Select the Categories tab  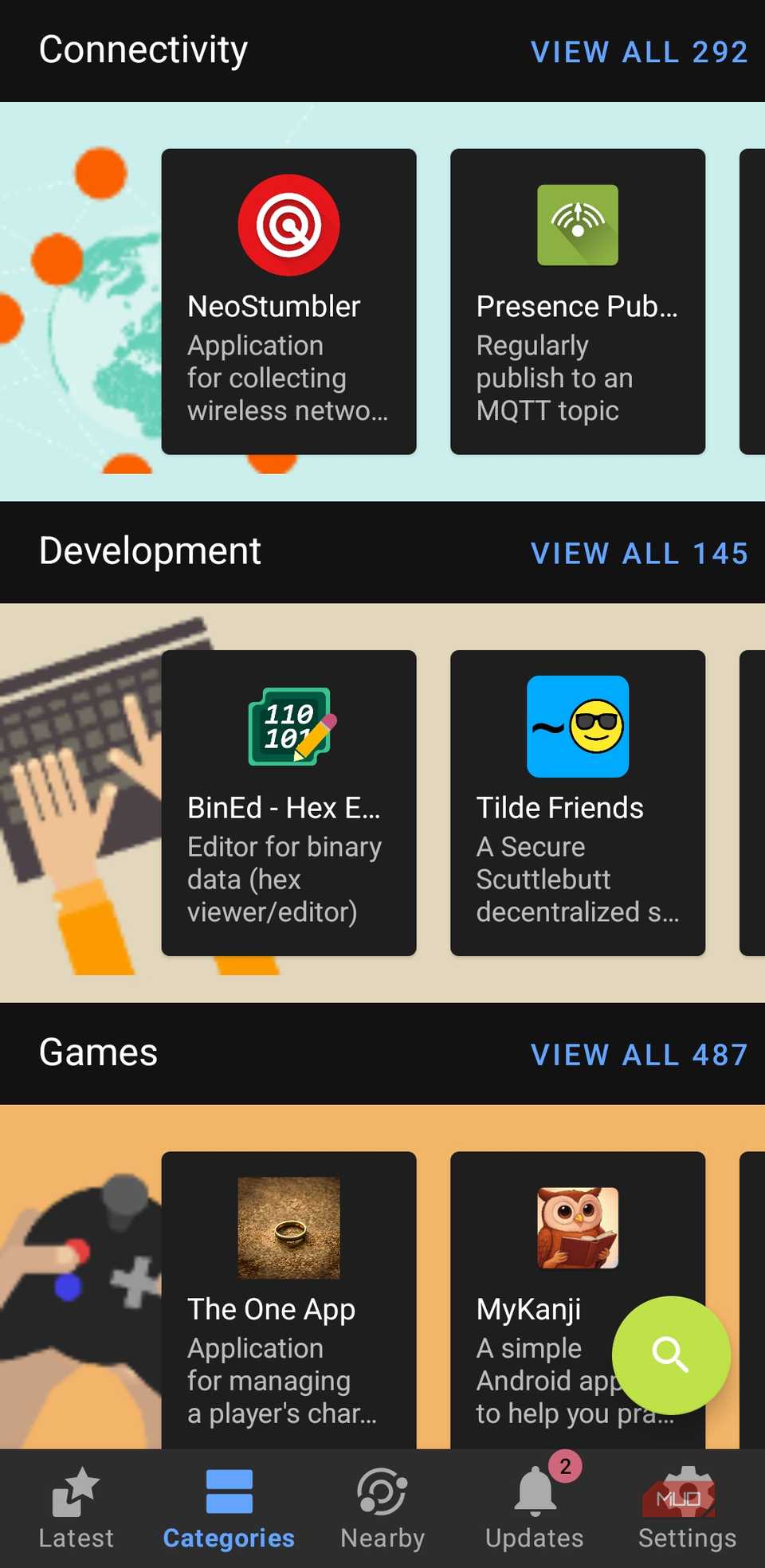(229, 1507)
